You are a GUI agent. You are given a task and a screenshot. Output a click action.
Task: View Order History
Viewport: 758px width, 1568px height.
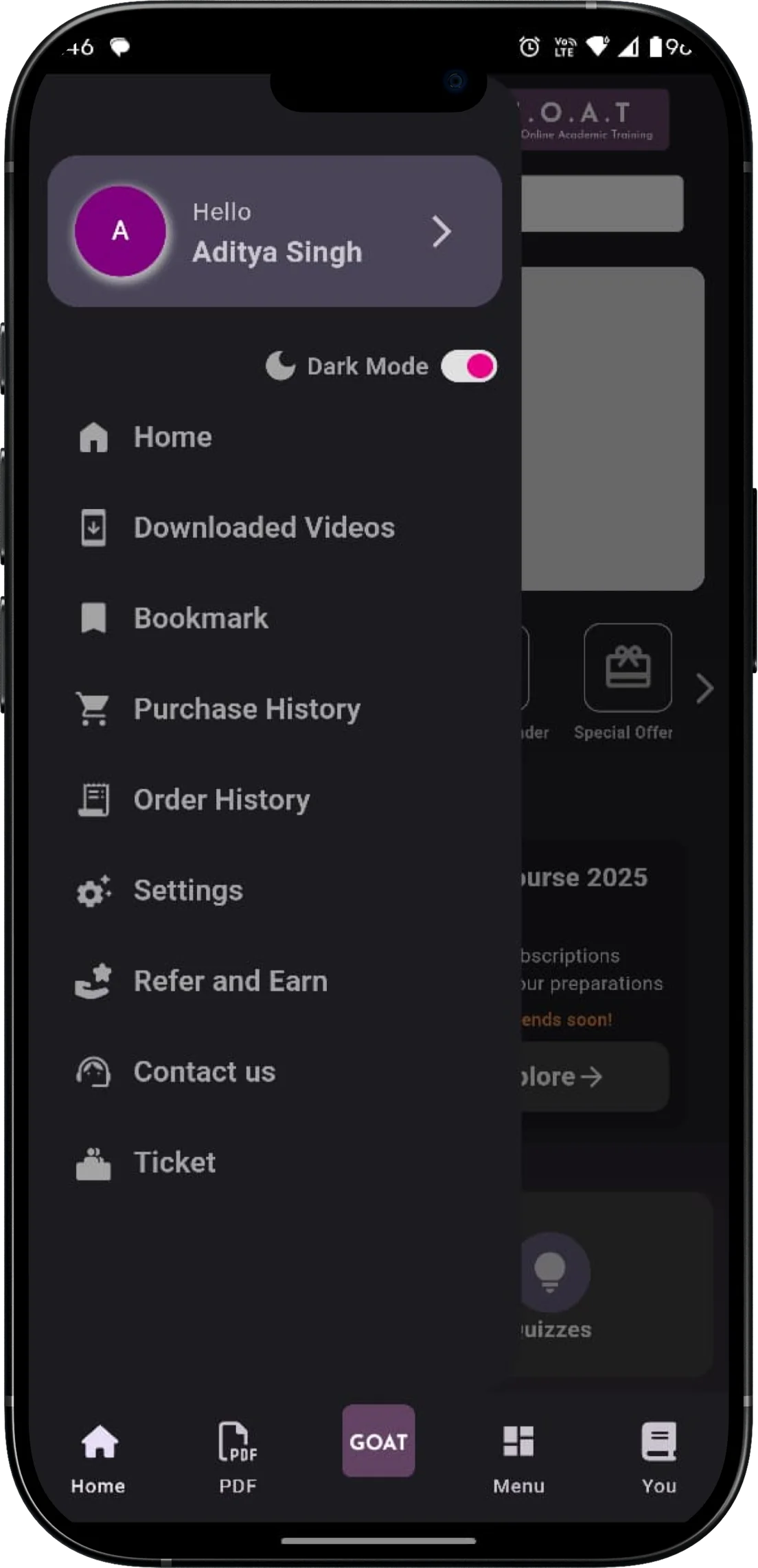221,799
